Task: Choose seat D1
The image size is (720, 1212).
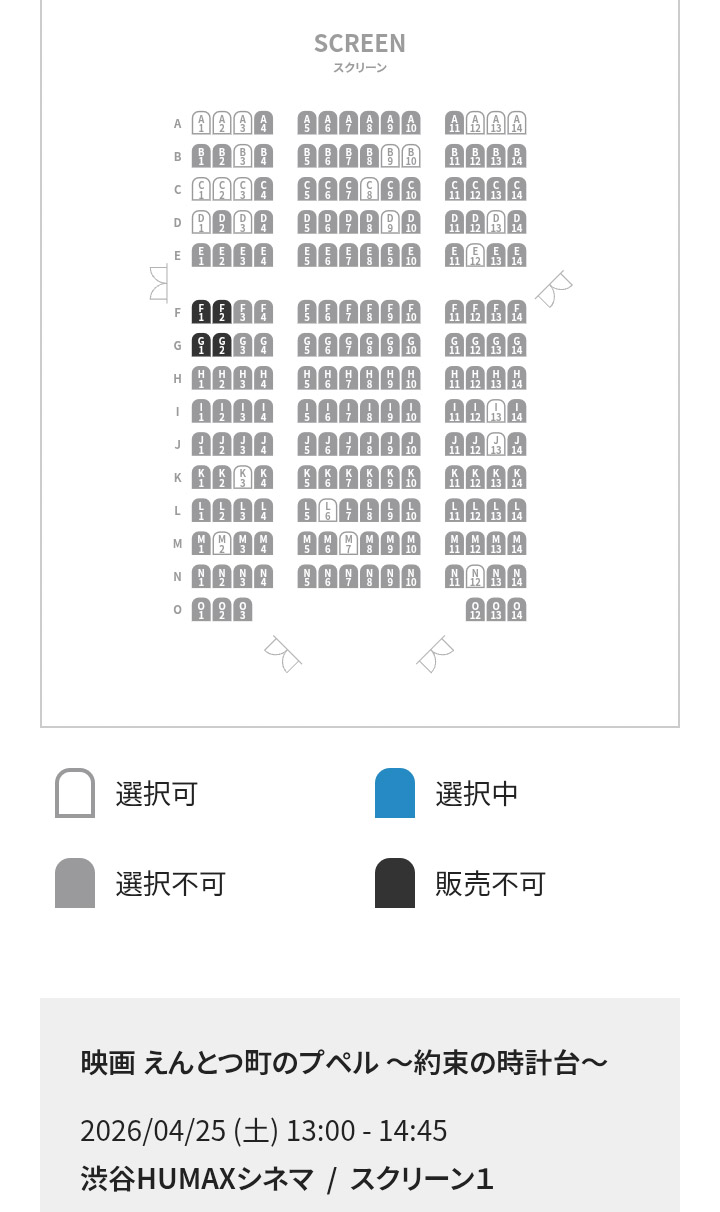Action: pyautogui.click(x=201, y=222)
